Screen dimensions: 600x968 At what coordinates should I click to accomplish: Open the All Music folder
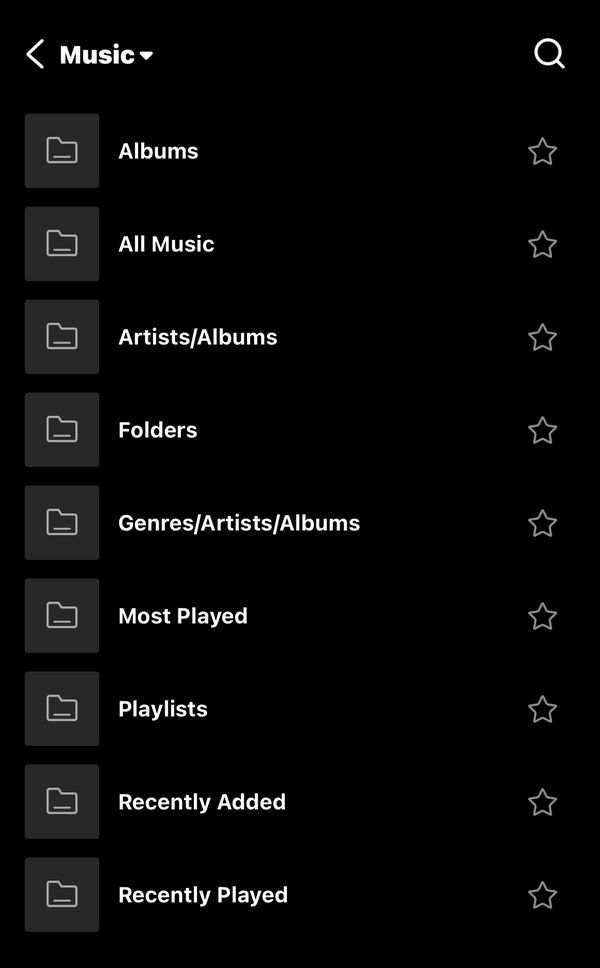[x=166, y=244]
